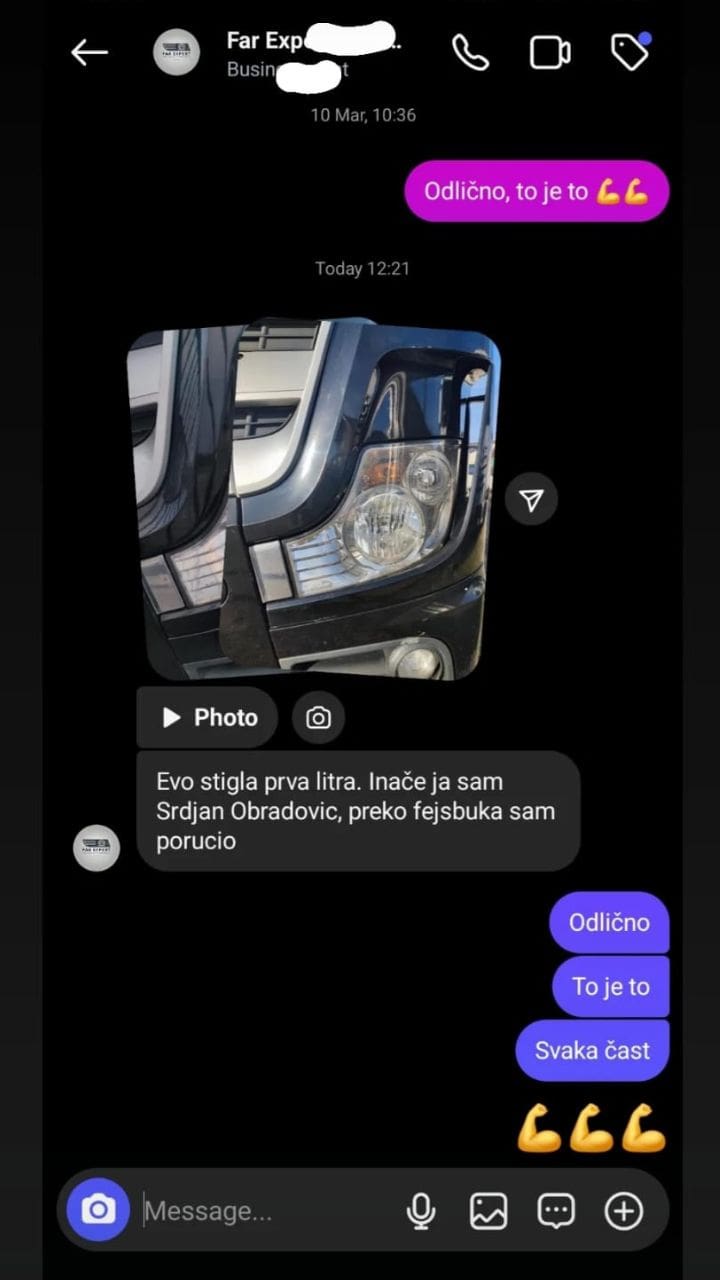Open the camera in the message bar
Viewport: 720px width, 1280px height.
click(x=98, y=1211)
